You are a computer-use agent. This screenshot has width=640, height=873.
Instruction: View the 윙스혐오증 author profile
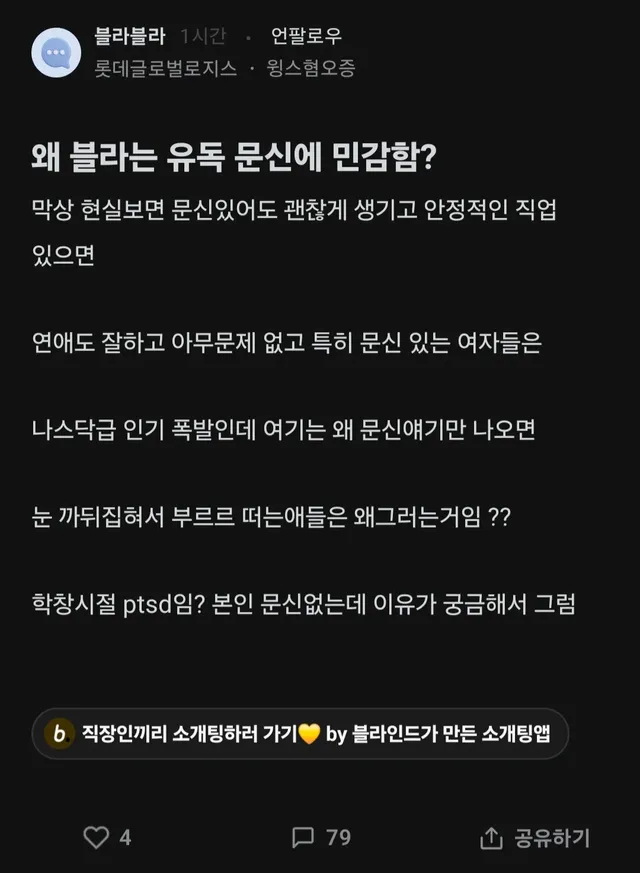(311, 69)
